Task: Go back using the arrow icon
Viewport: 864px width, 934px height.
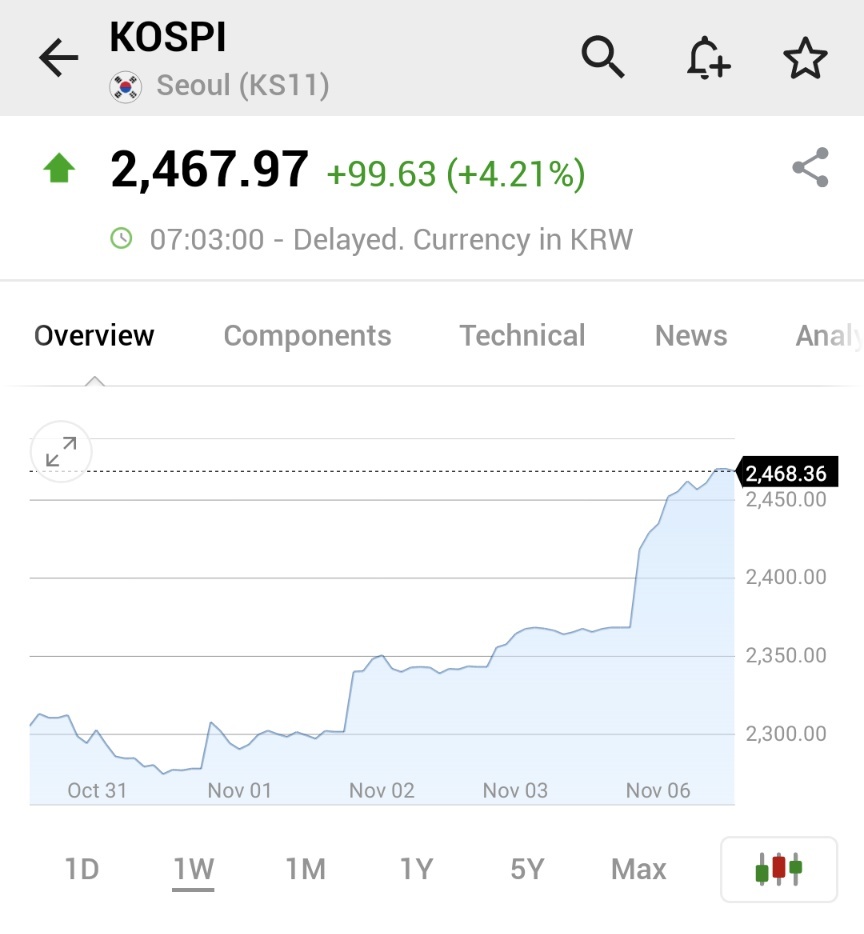Action: 58,59
